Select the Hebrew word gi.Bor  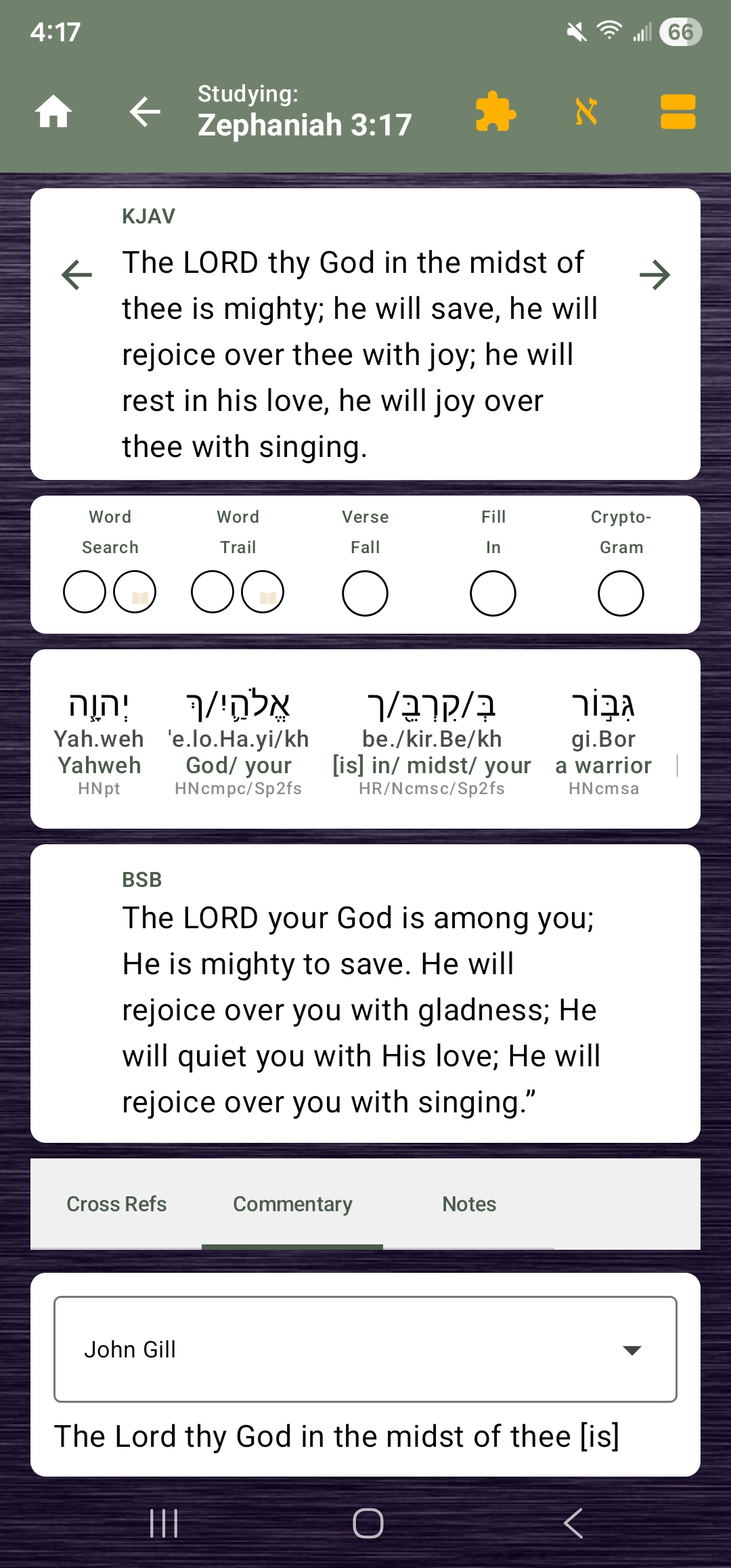pyautogui.click(x=603, y=739)
